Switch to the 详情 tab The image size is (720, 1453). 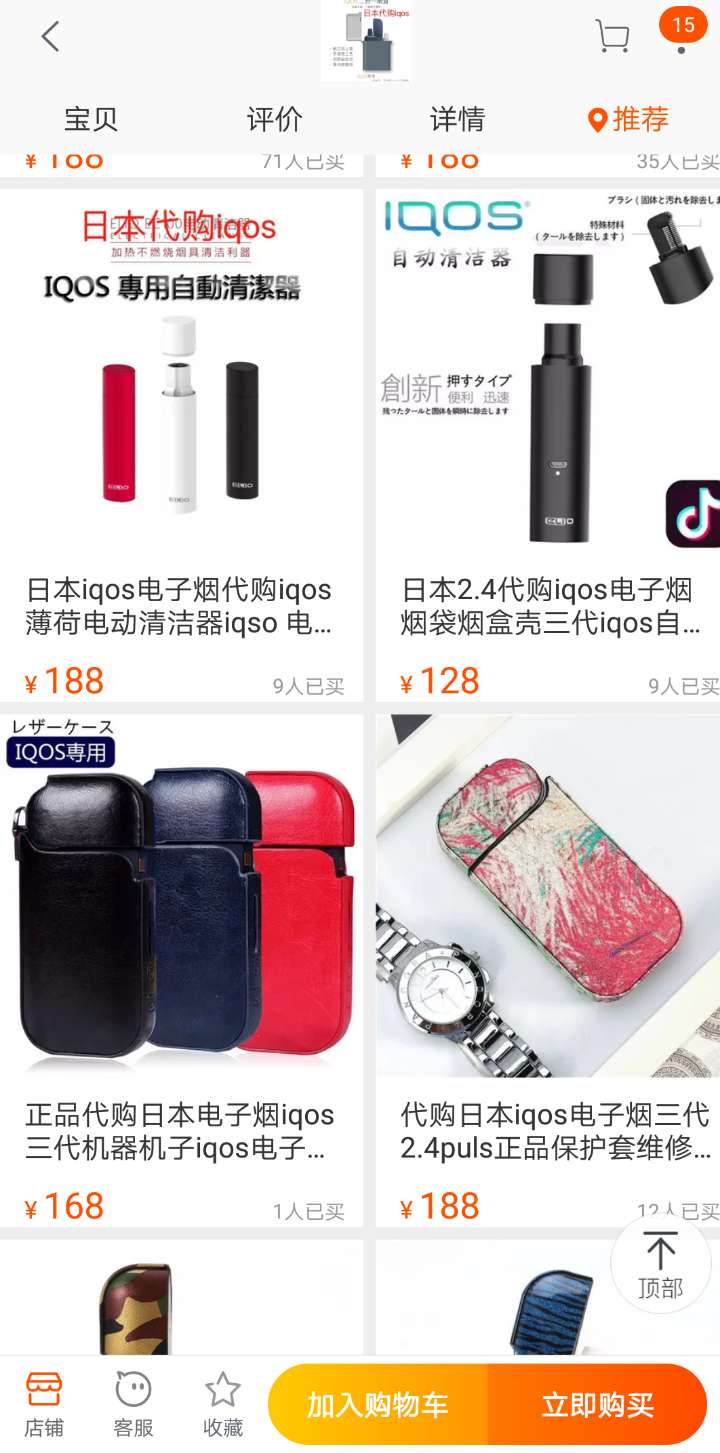[x=457, y=120]
